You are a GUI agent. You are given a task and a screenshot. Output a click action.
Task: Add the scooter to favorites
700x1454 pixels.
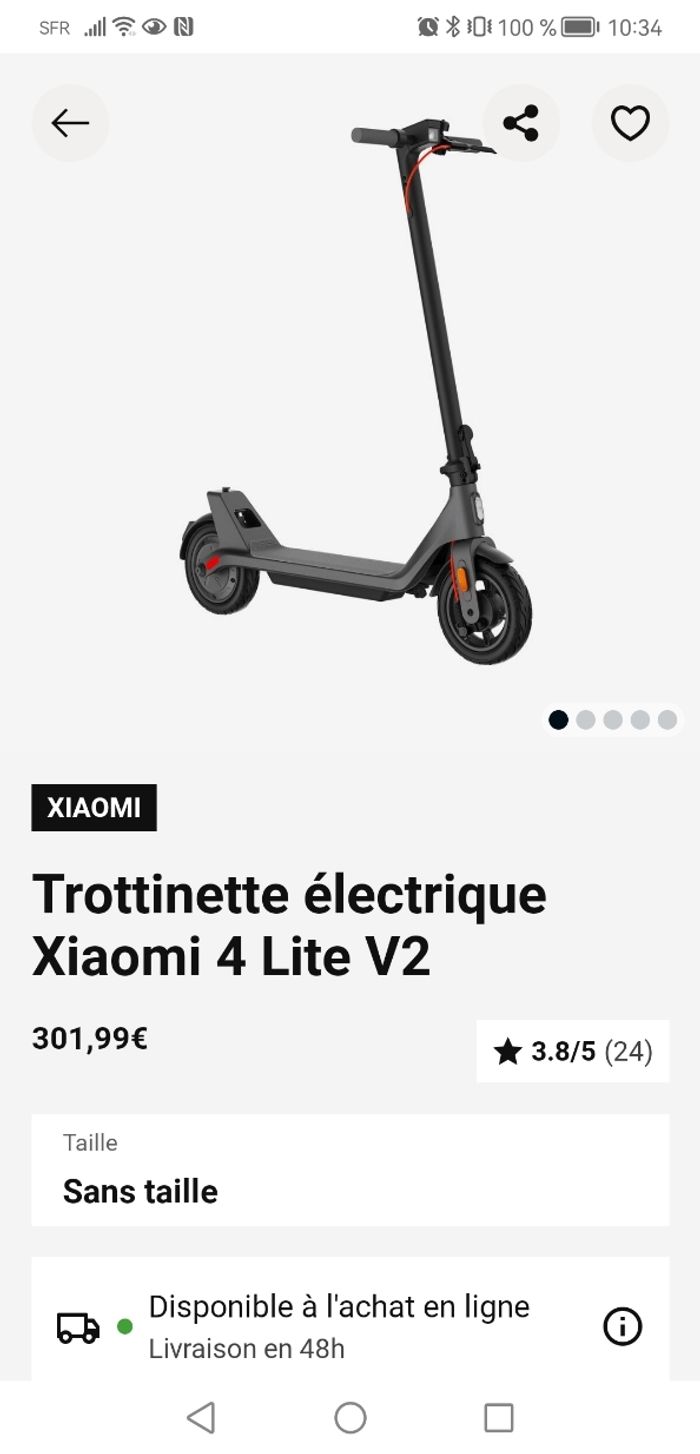pos(630,123)
